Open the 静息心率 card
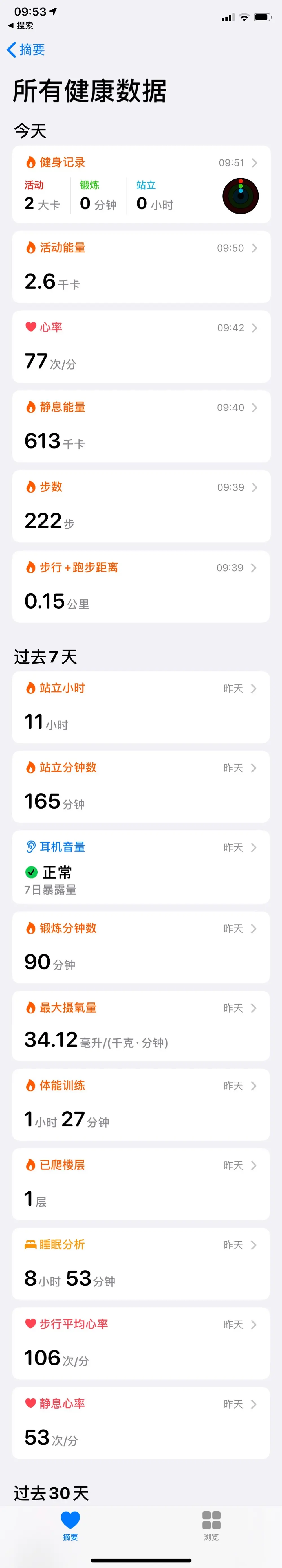The width and height of the screenshot is (282, 1568). point(141,1423)
